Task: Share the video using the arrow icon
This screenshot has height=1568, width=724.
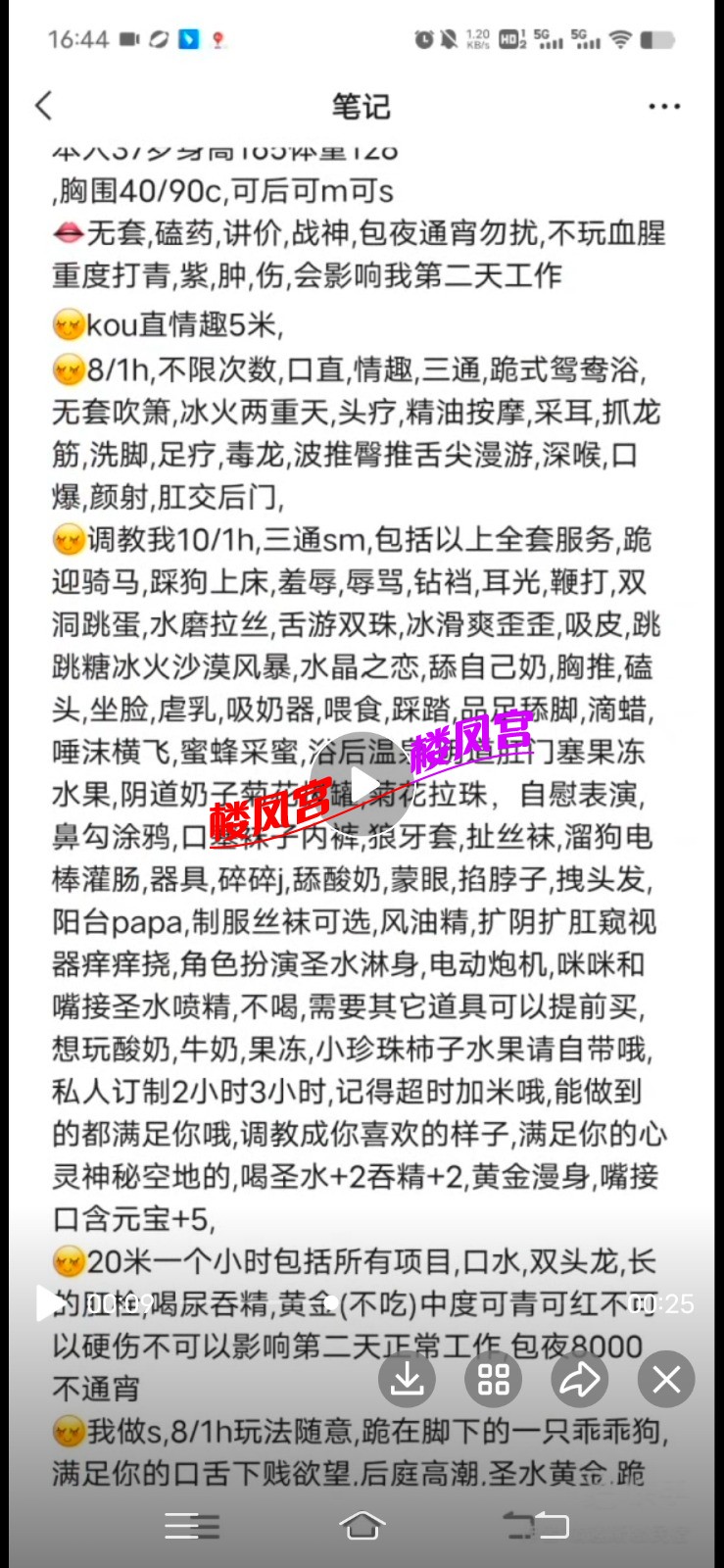Action: click(579, 1380)
